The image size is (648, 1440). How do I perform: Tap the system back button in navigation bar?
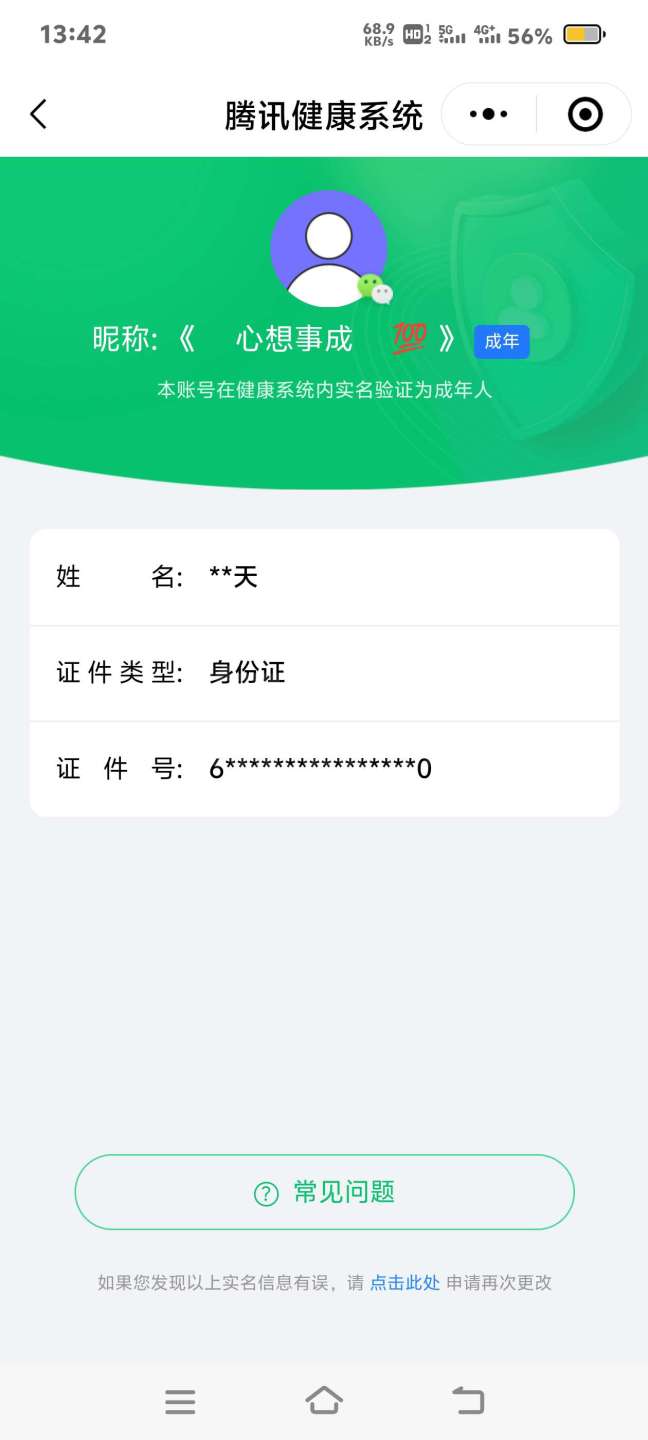point(467,1400)
